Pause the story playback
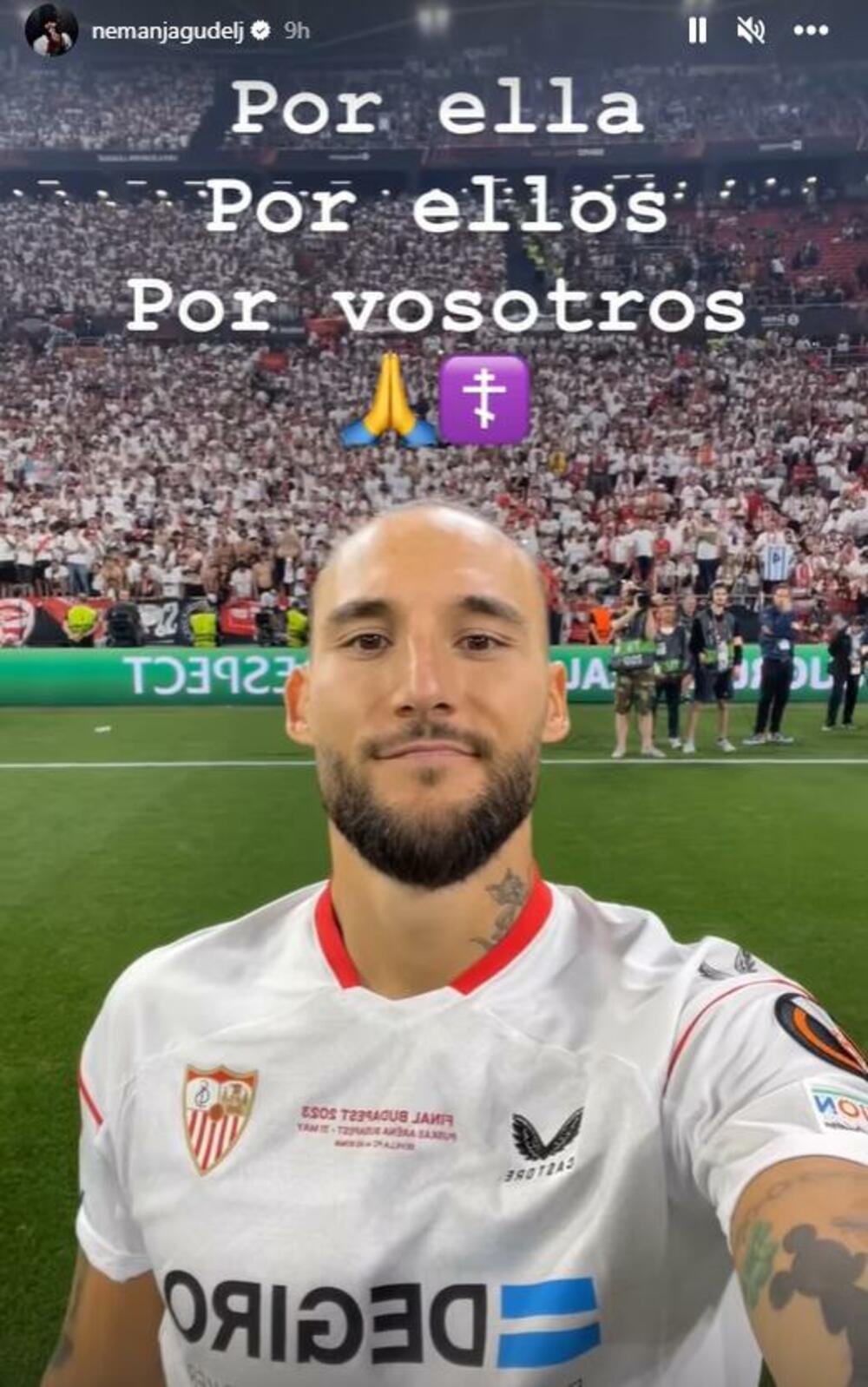The width and height of the screenshot is (868, 1387). click(x=697, y=31)
